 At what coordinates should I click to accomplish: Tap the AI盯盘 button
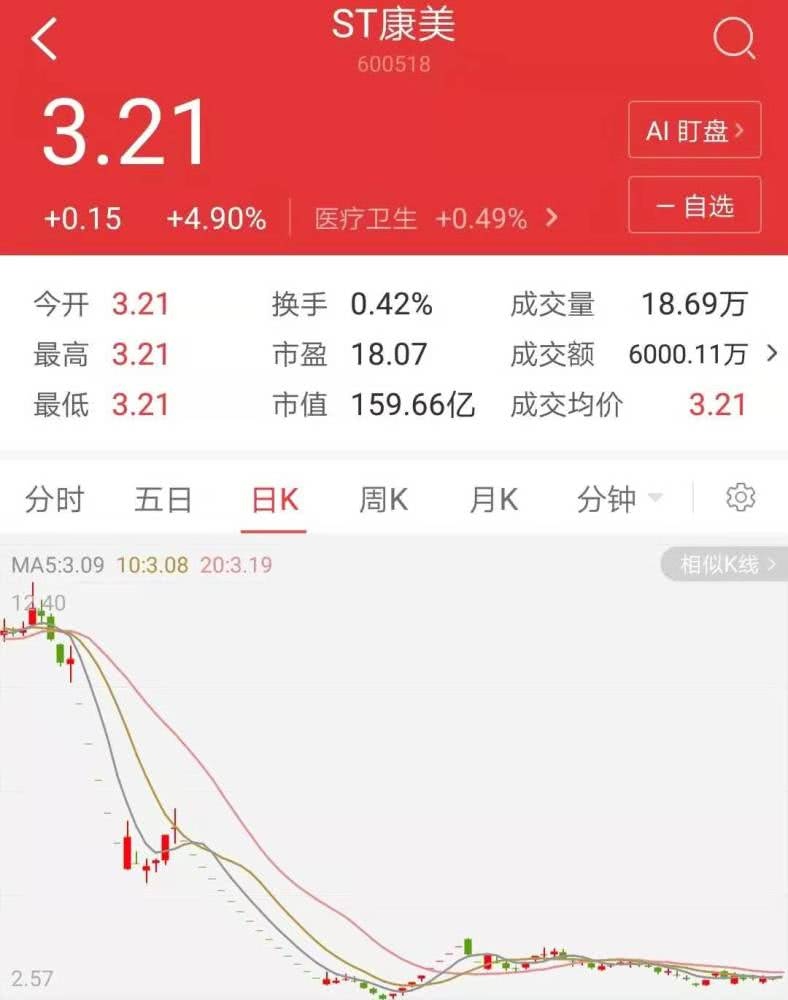[694, 130]
